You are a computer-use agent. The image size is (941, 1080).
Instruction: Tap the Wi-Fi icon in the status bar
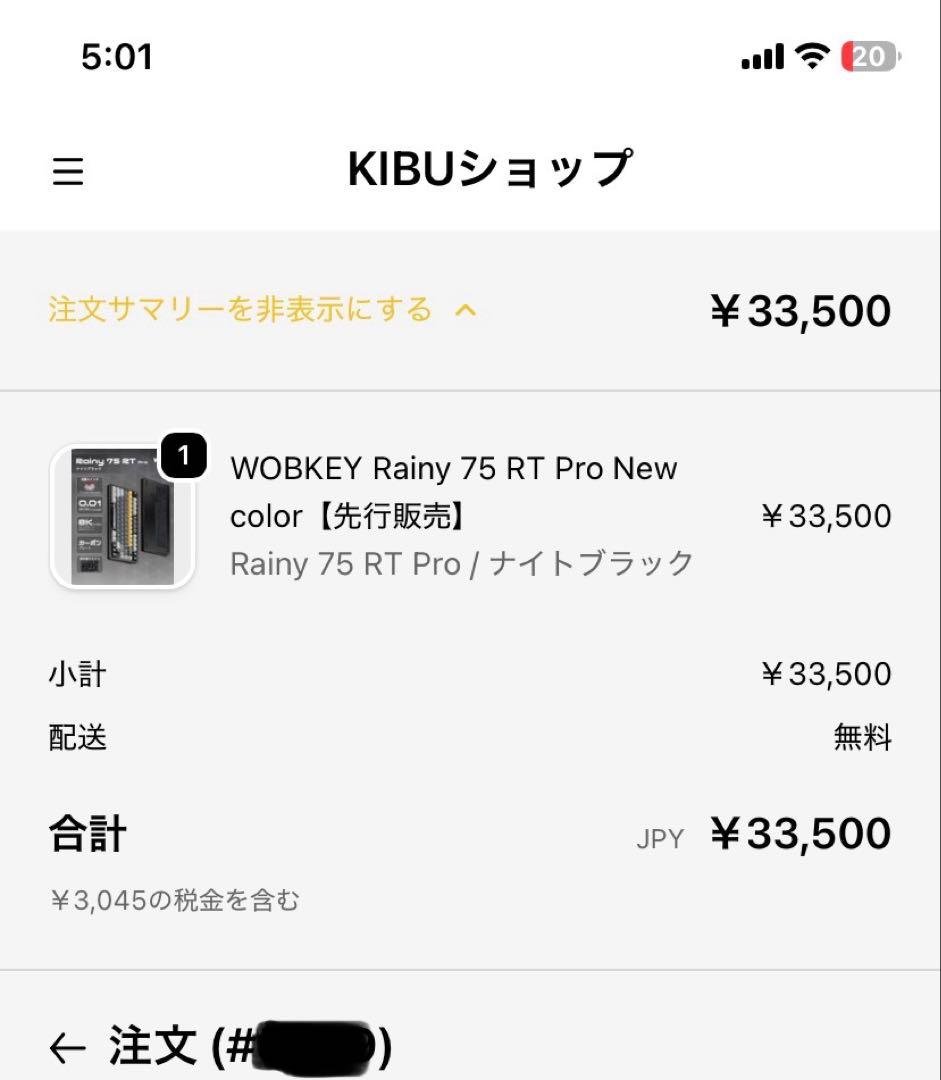811,57
